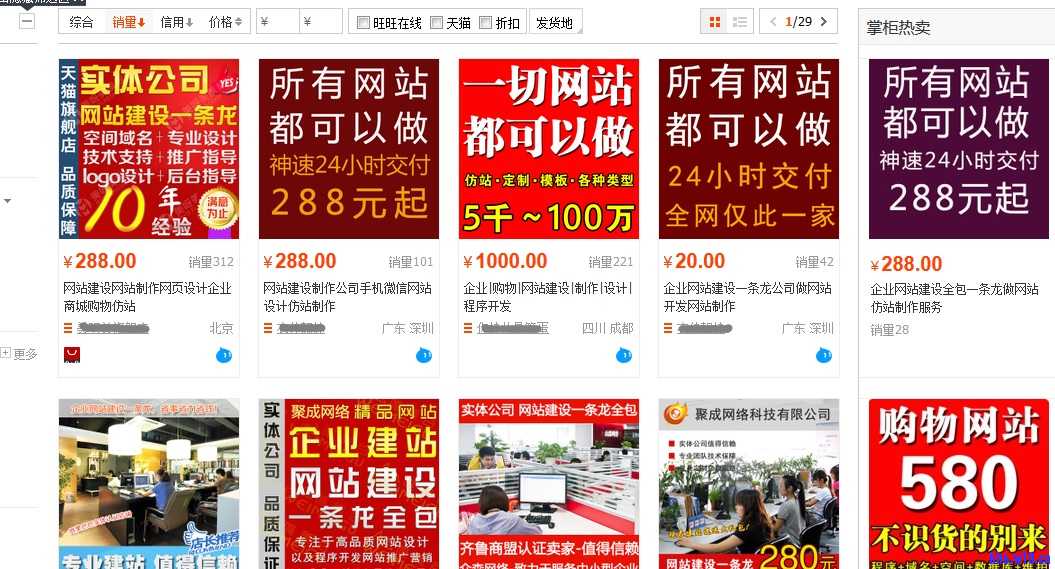Viewport: 1055px width, 569px height.
Task: Sort results by 销量
Action: 128,22
